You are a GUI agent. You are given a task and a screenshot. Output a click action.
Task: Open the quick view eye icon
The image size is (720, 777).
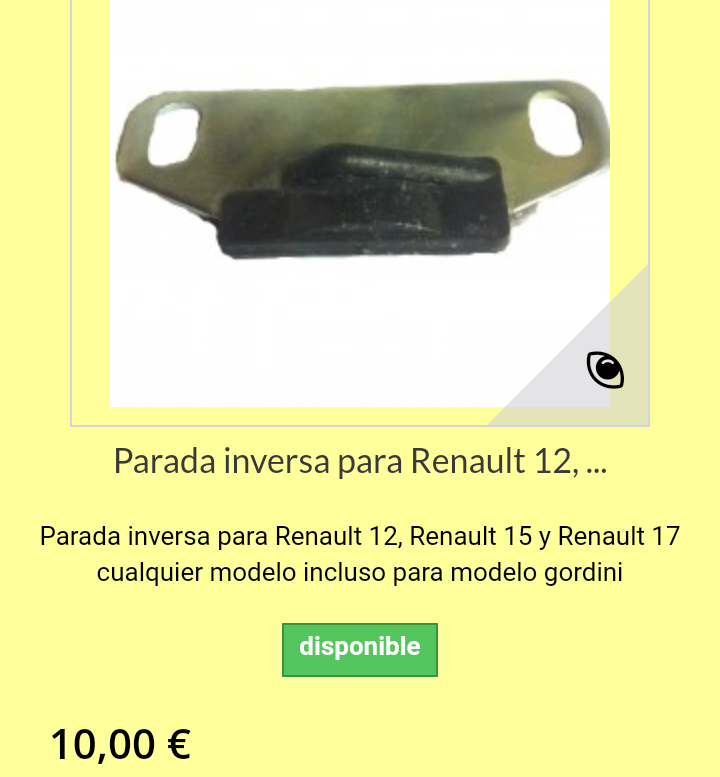[605, 370]
